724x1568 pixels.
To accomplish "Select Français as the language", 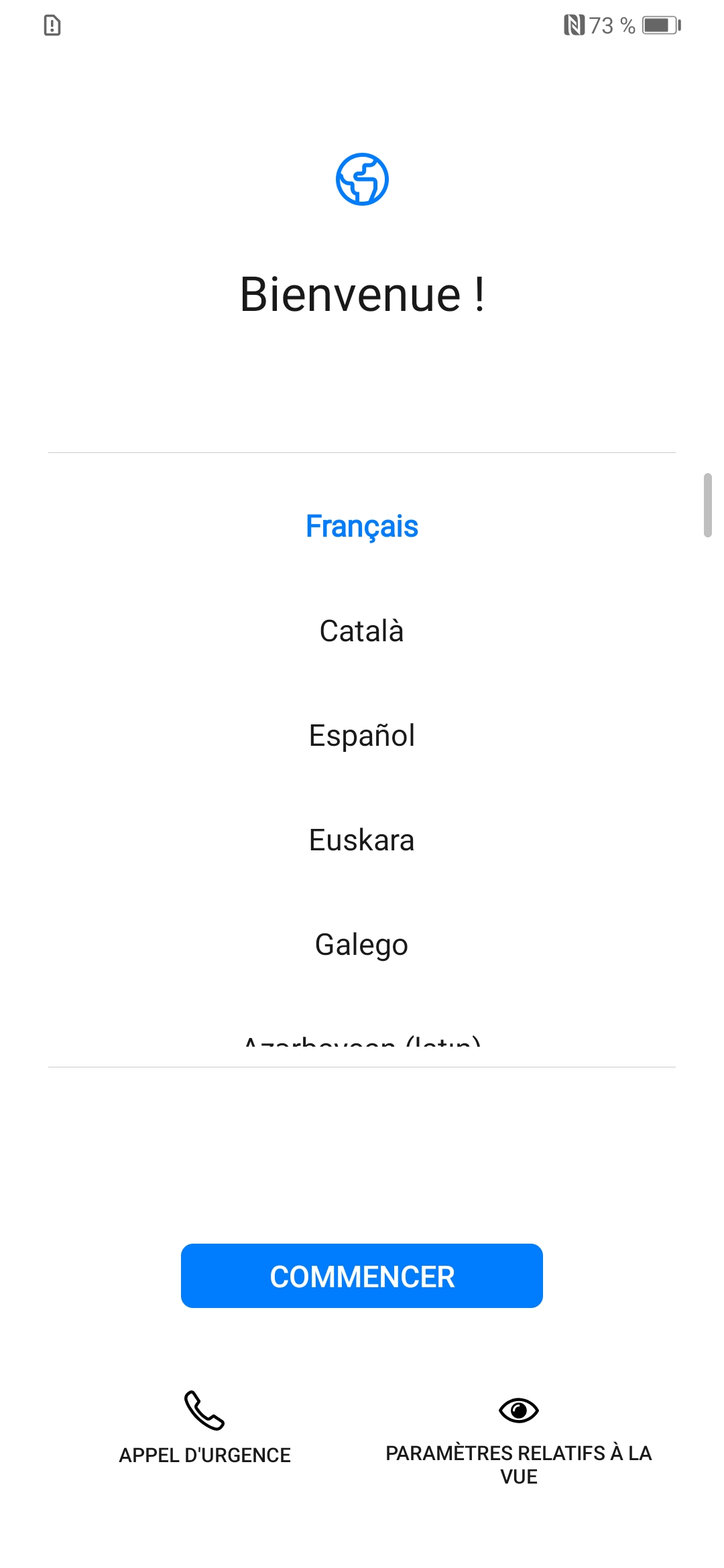I will pyautogui.click(x=362, y=526).
